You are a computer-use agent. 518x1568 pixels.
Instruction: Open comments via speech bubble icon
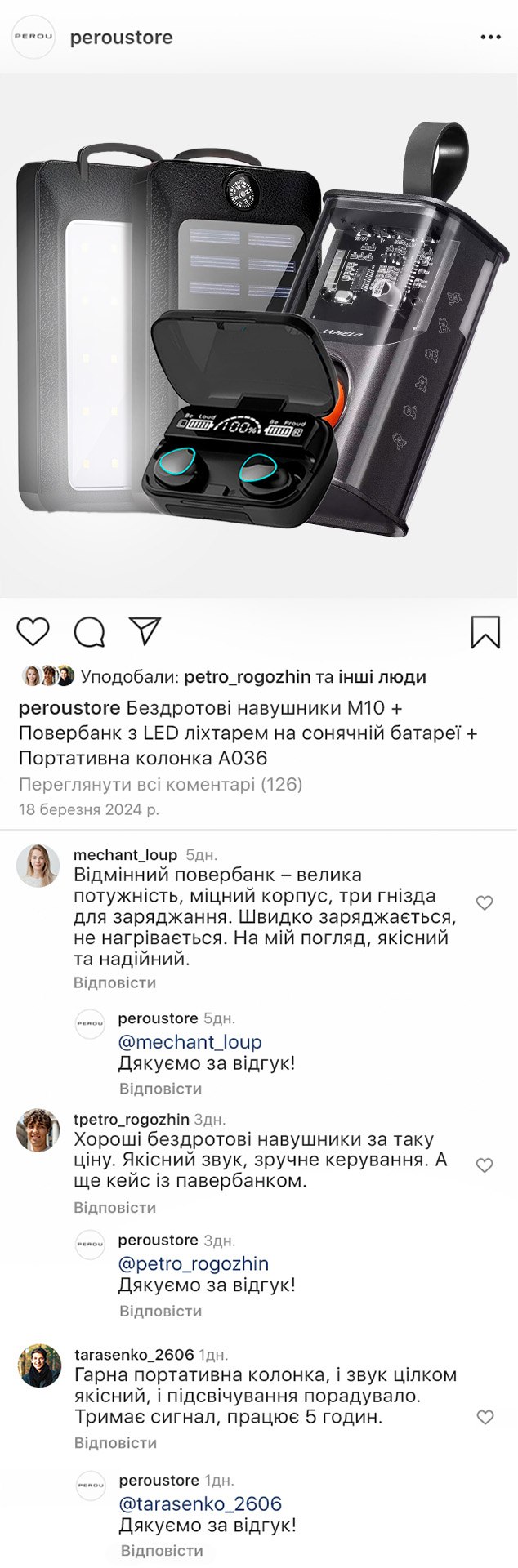(89, 632)
